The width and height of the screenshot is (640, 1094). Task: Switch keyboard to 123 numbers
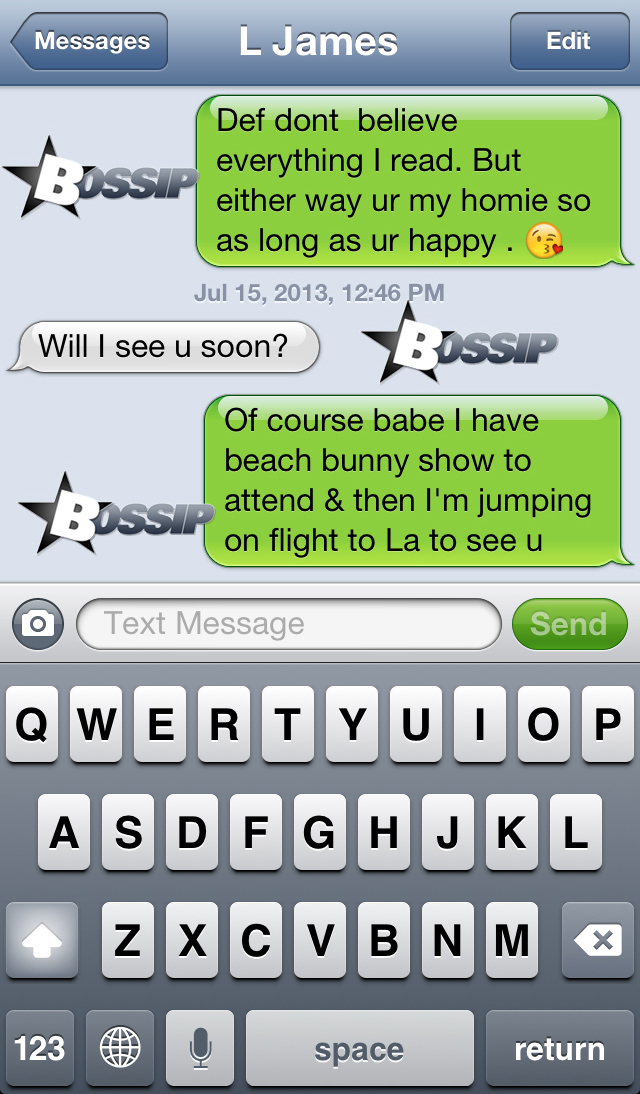click(40, 1048)
